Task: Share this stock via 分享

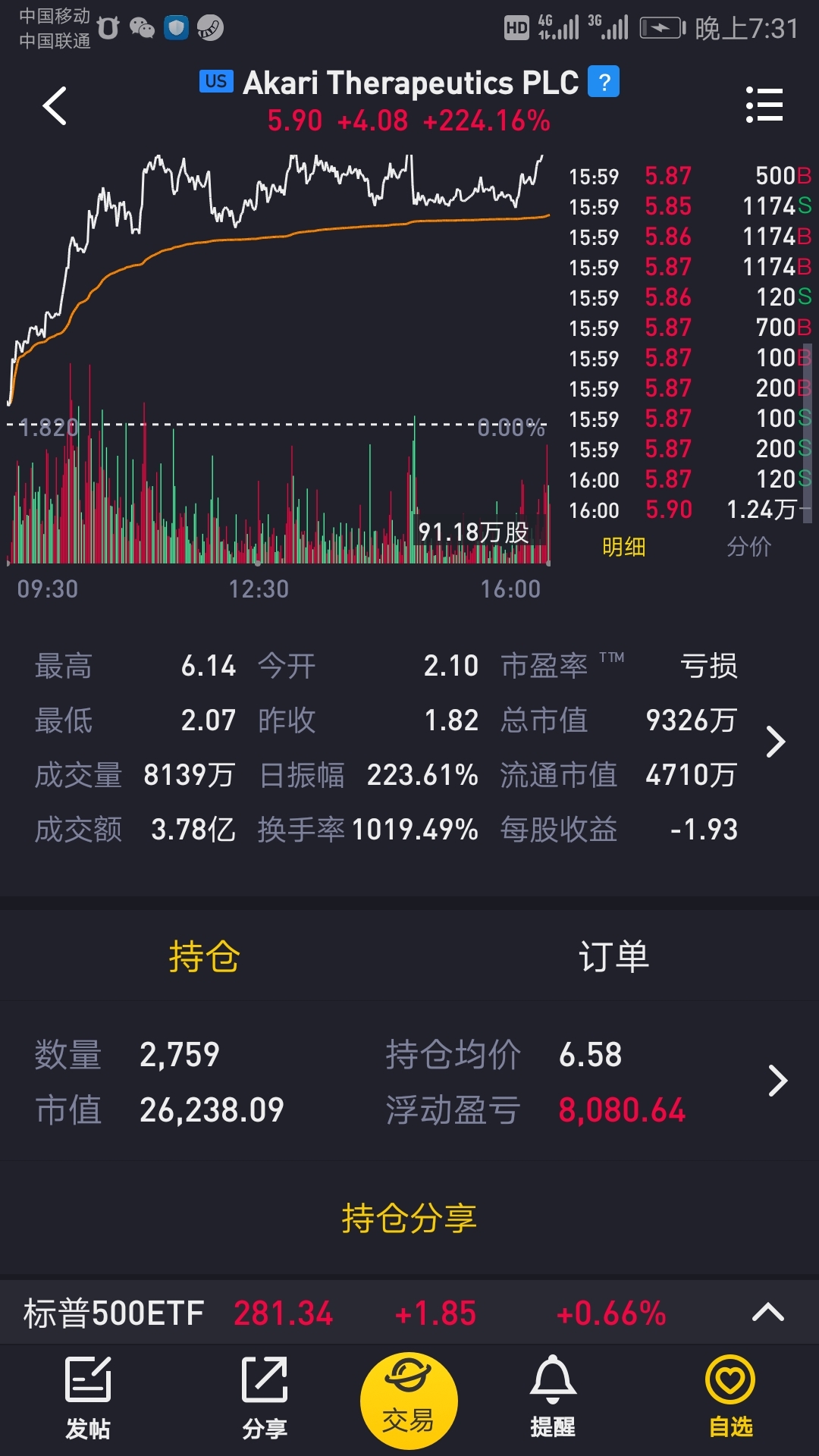Action: pyautogui.click(x=264, y=1399)
